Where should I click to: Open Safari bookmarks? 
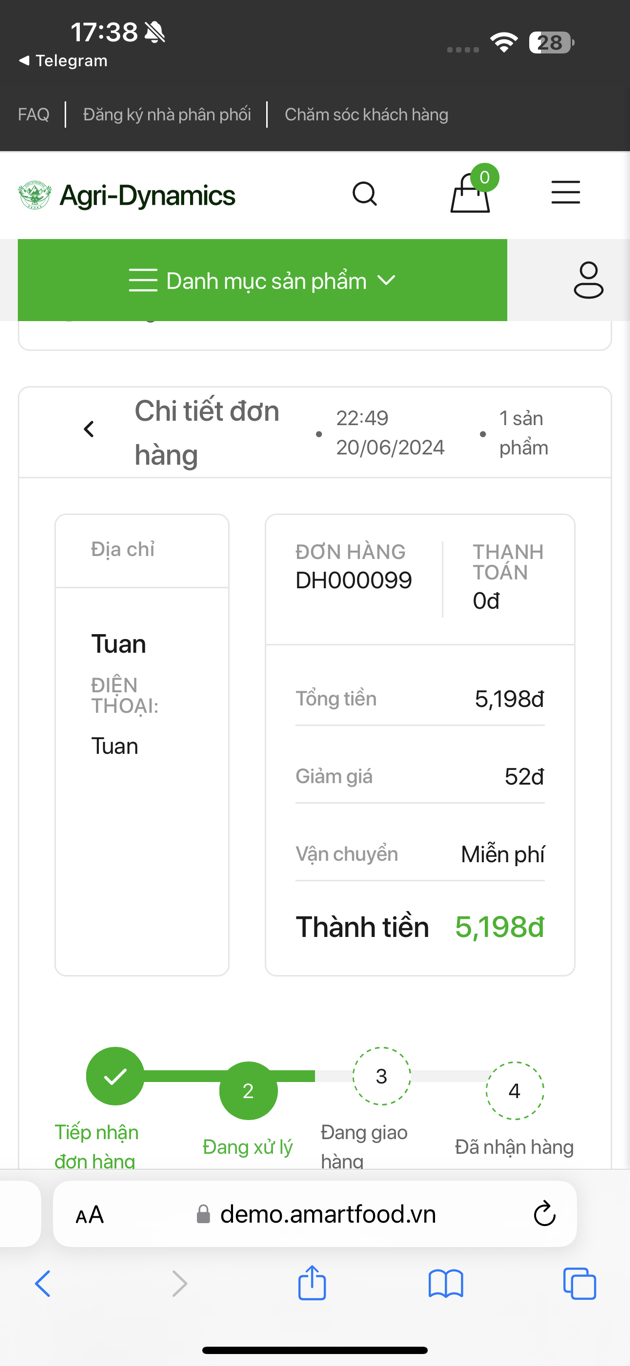pos(446,1283)
